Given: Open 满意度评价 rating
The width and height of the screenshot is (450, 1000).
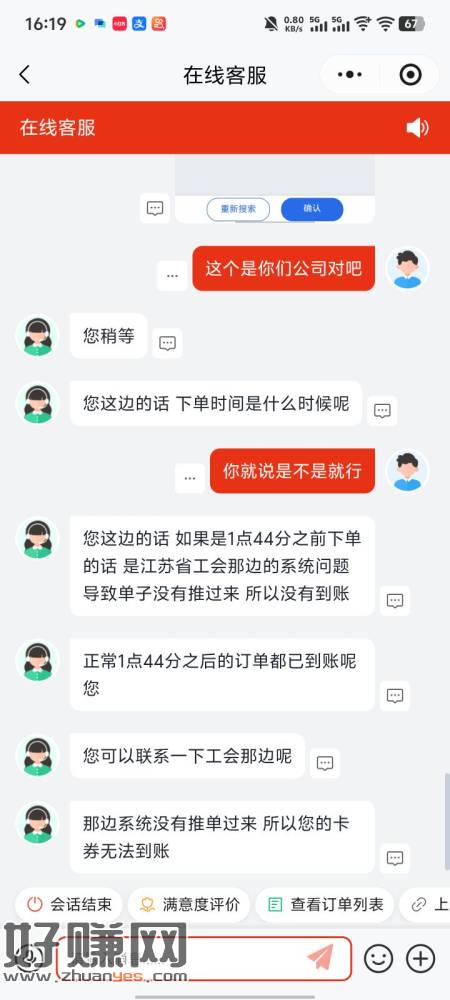Looking at the screenshot, I should pyautogui.click(x=189, y=904).
